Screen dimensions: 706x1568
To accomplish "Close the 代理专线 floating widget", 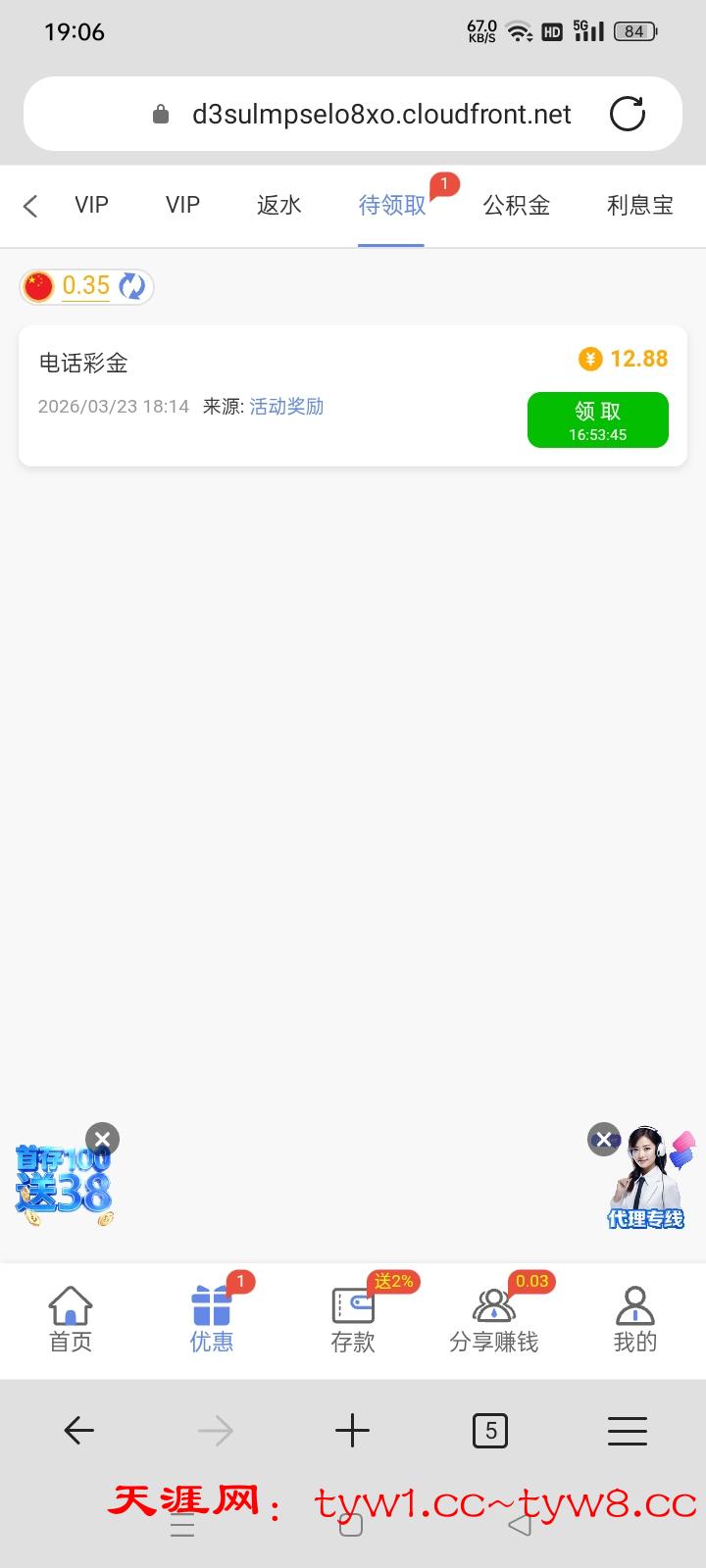I will pyautogui.click(x=603, y=1139).
